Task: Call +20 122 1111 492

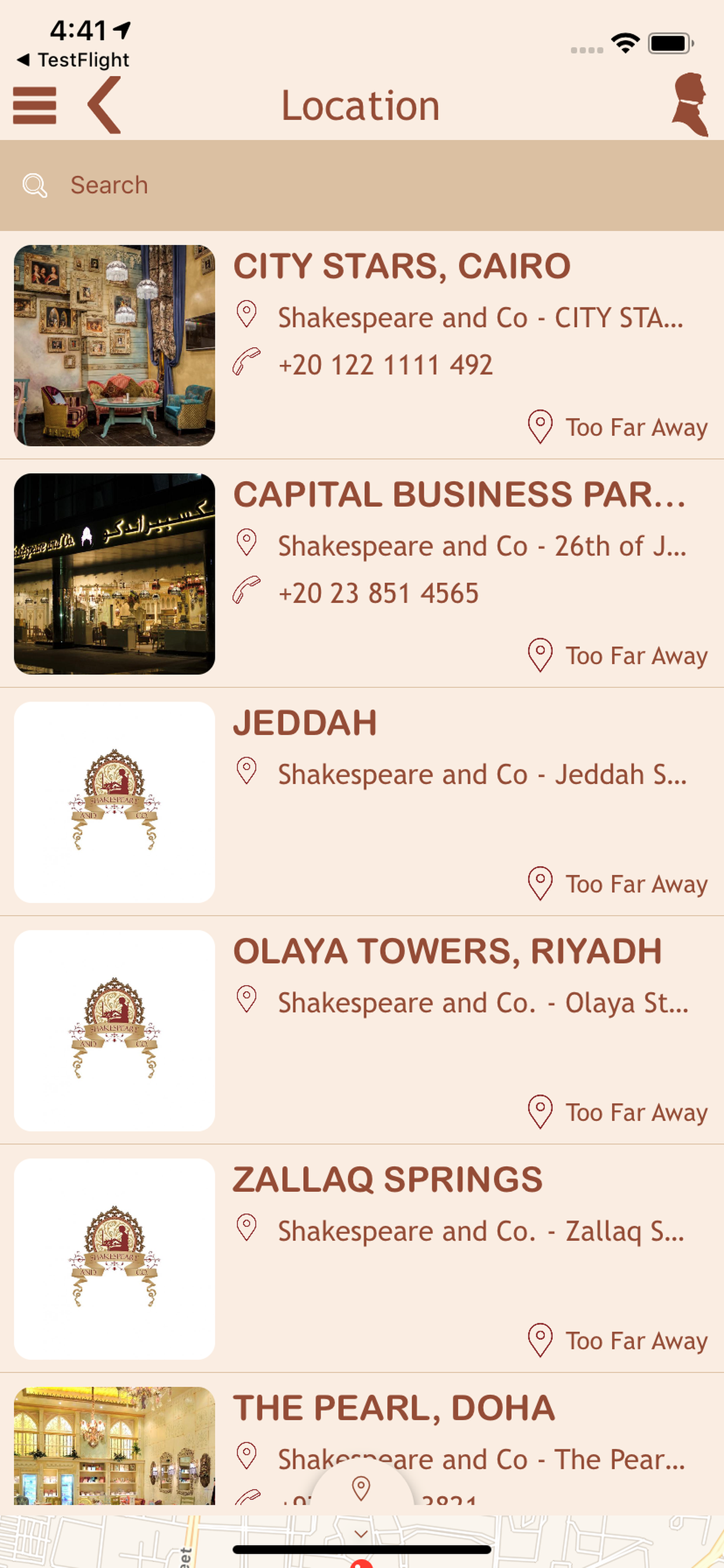Action: (385, 365)
